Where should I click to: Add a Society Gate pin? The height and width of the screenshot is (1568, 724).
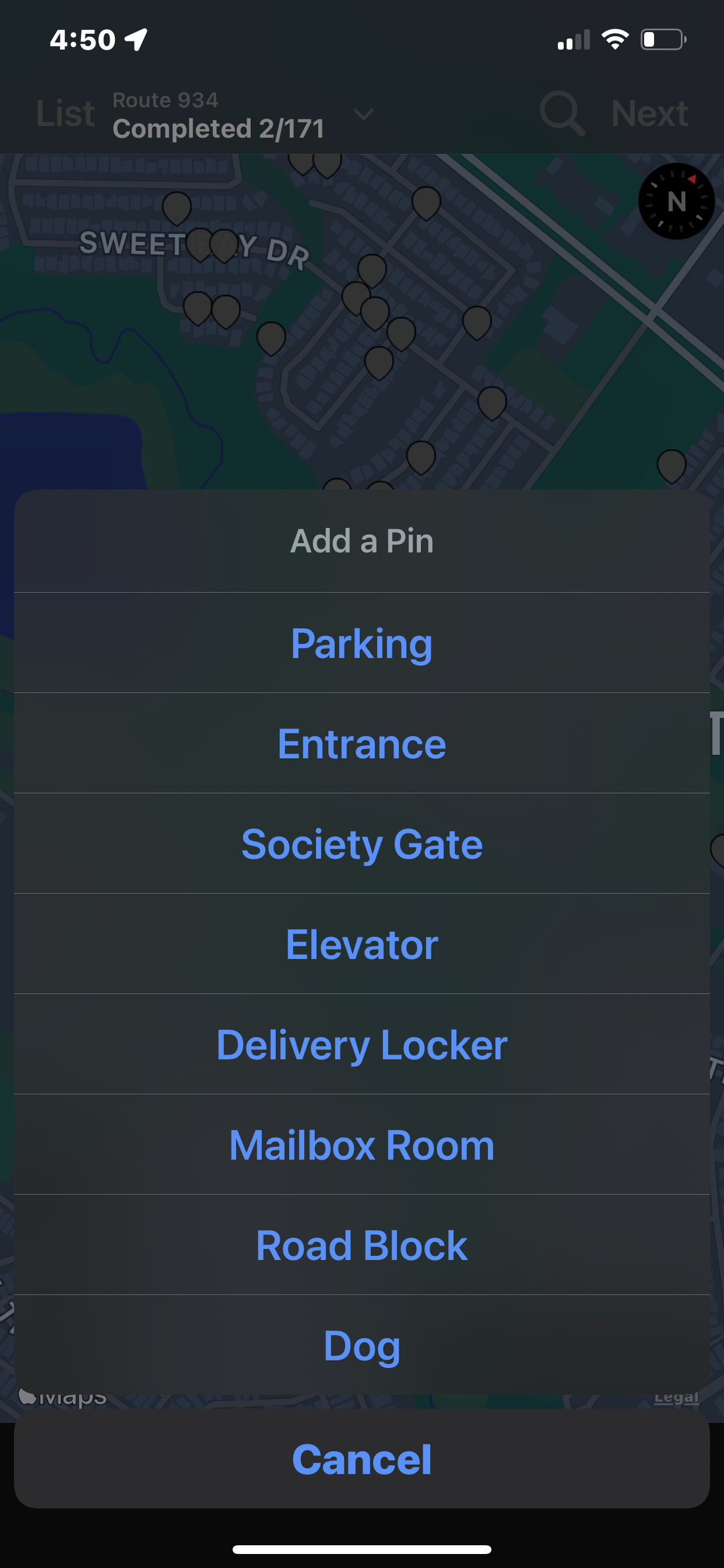click(361, 844)
